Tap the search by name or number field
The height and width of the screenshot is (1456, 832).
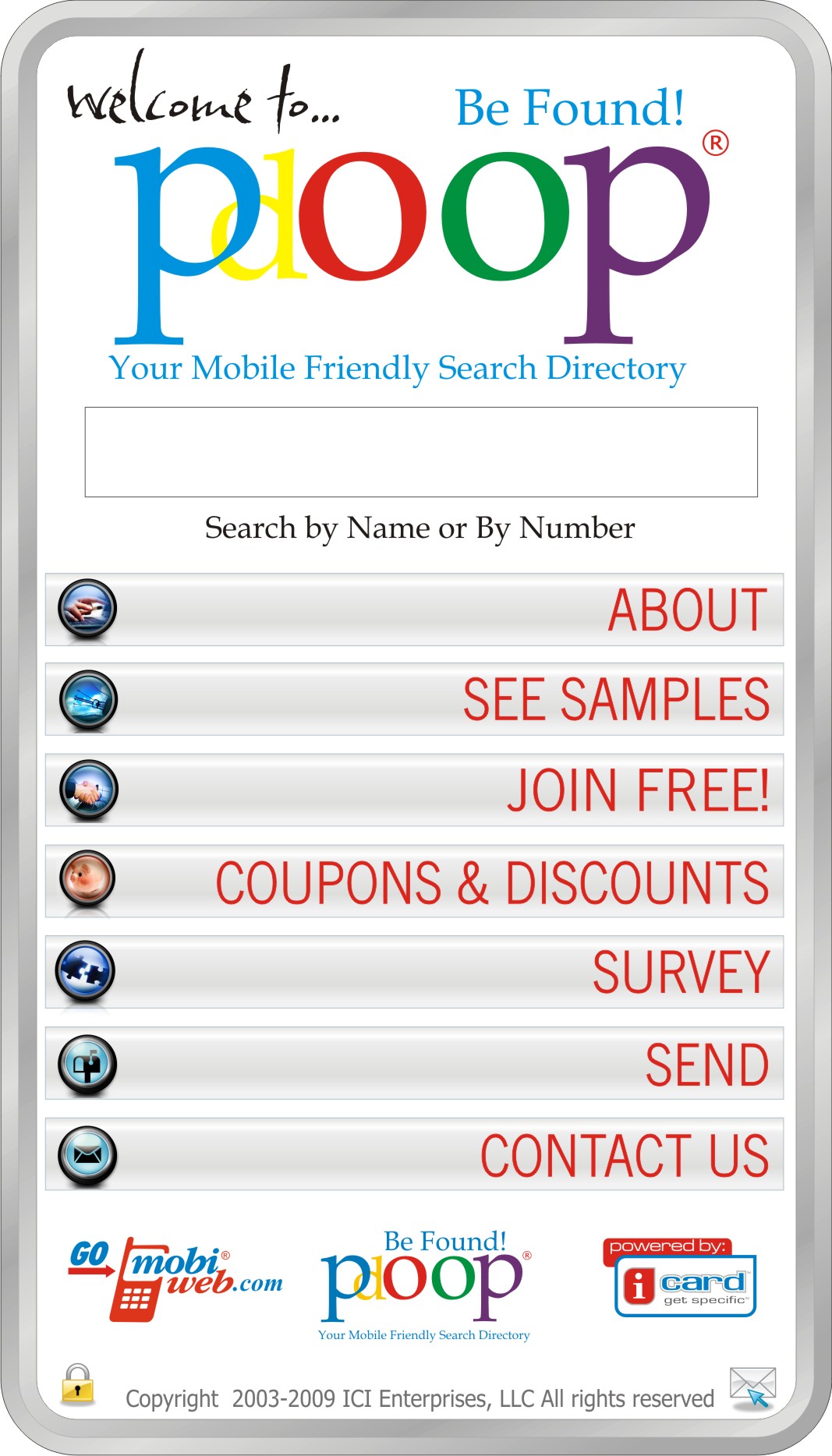pos(420,451)
